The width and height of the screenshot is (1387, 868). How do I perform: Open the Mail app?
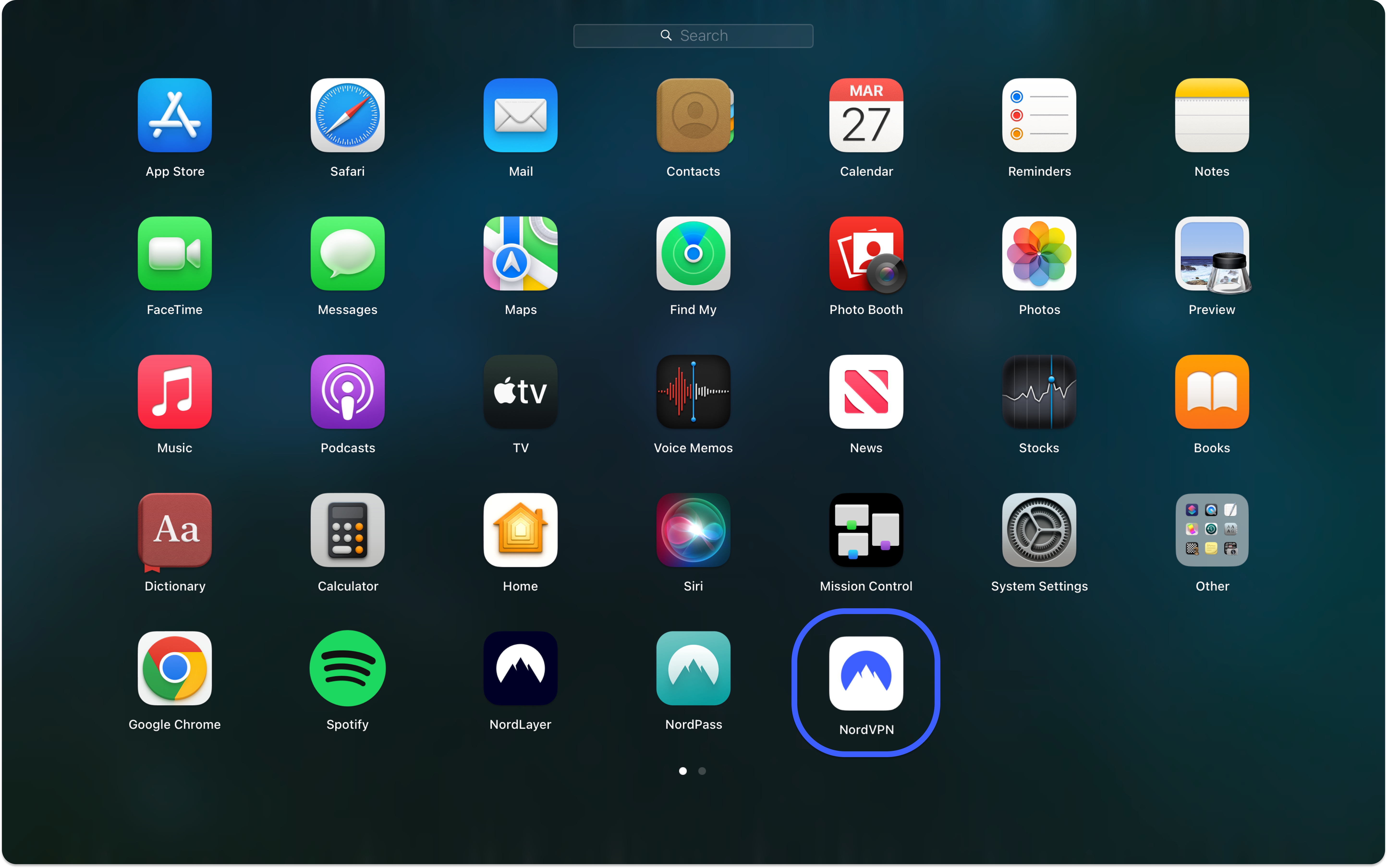(x=520, y=115)
